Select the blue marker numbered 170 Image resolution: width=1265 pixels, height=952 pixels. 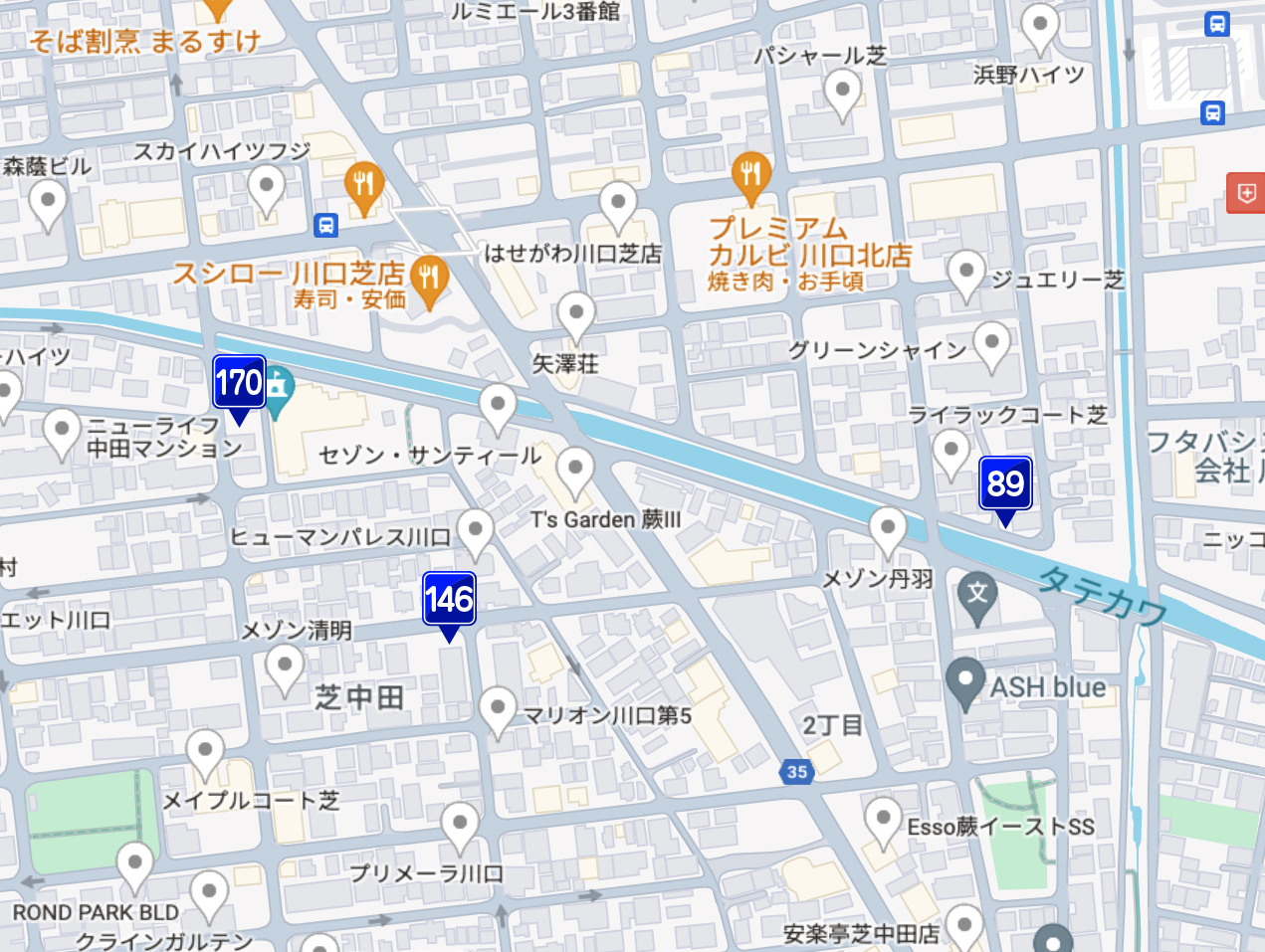click(239, 383)
